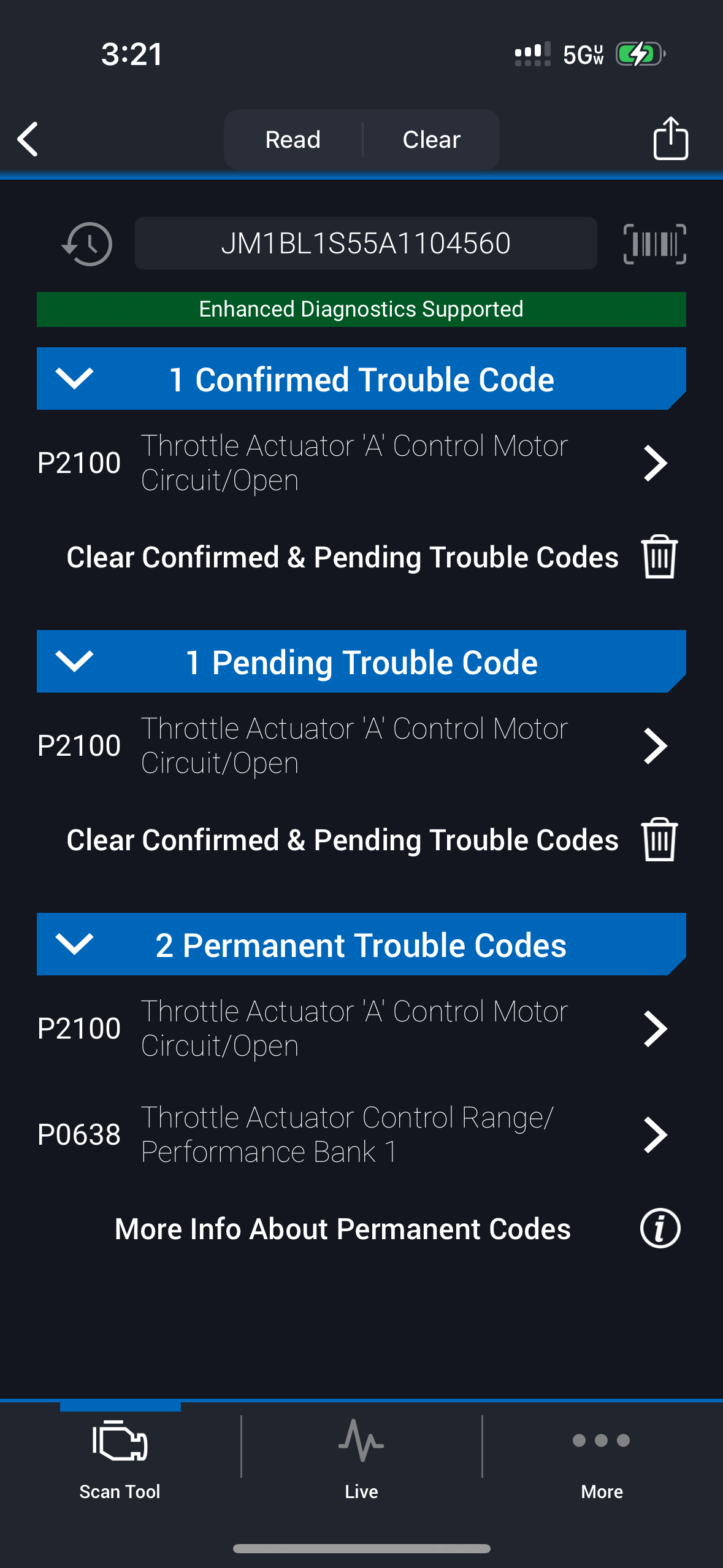Viewport: 723px width, 1568px height.
Task: Edit the VIN field JM1BL1S55A1104560
Action: 365,244
